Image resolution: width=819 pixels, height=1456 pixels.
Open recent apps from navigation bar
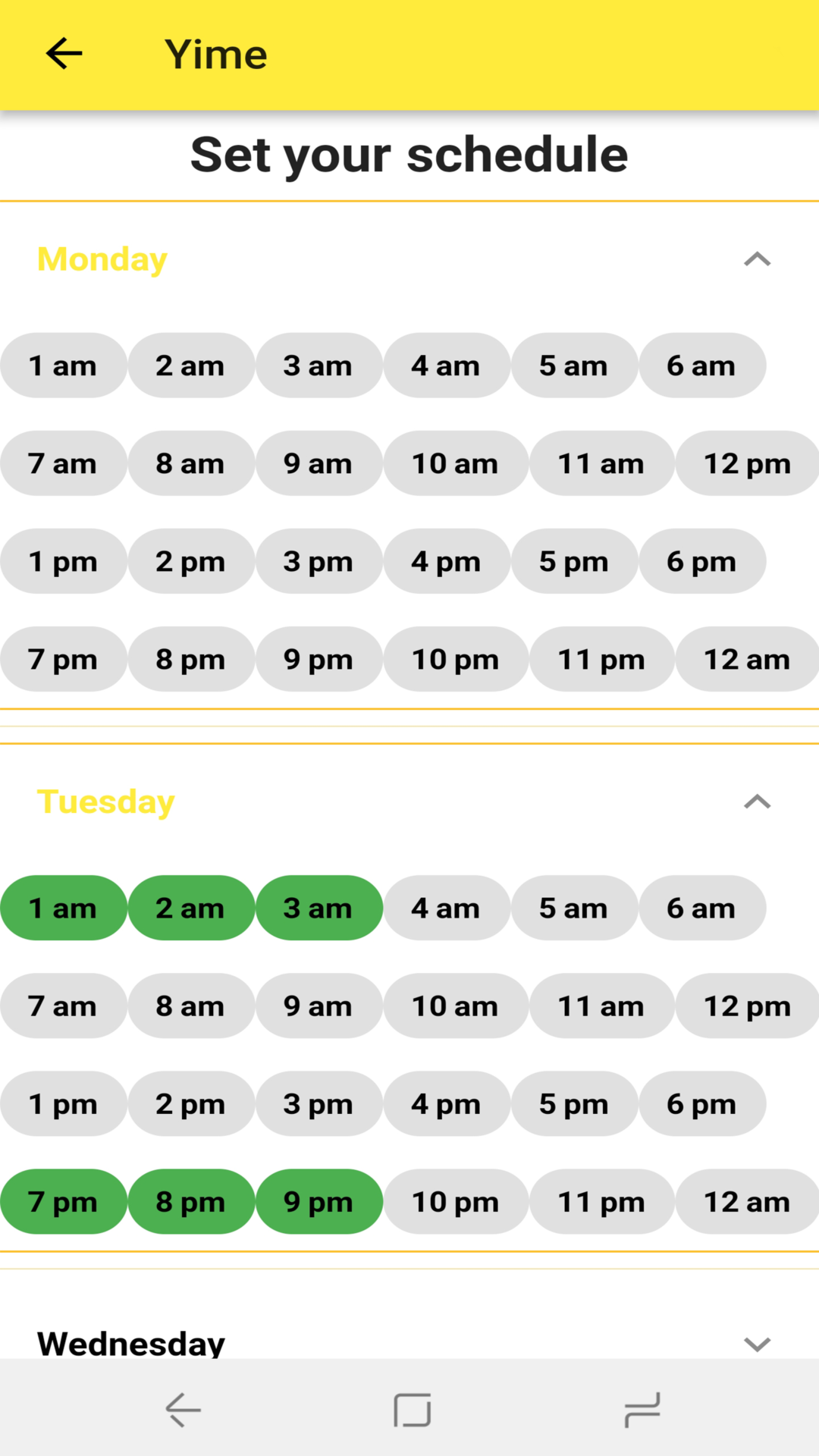click(642, 1410)
